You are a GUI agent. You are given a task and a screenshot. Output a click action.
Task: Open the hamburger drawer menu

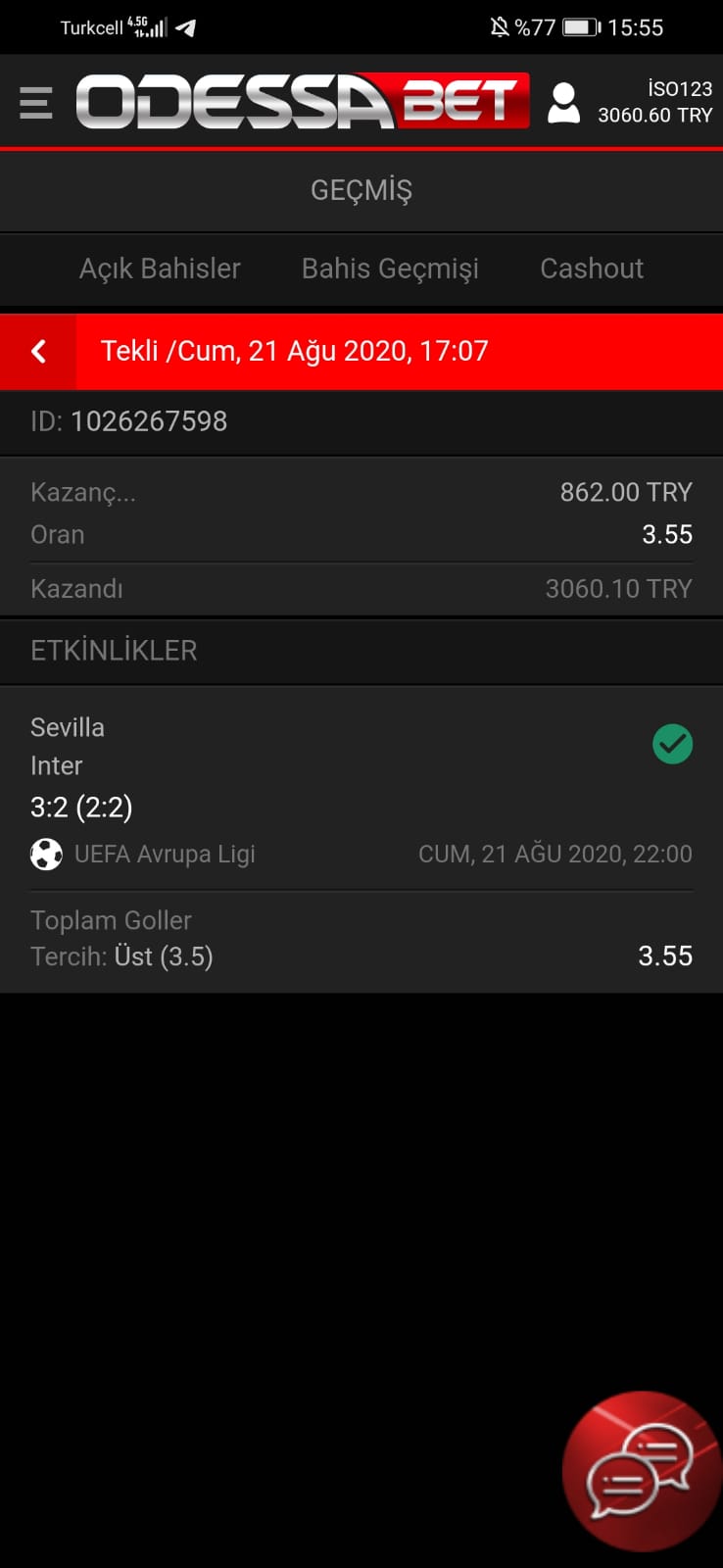[35, 102]
